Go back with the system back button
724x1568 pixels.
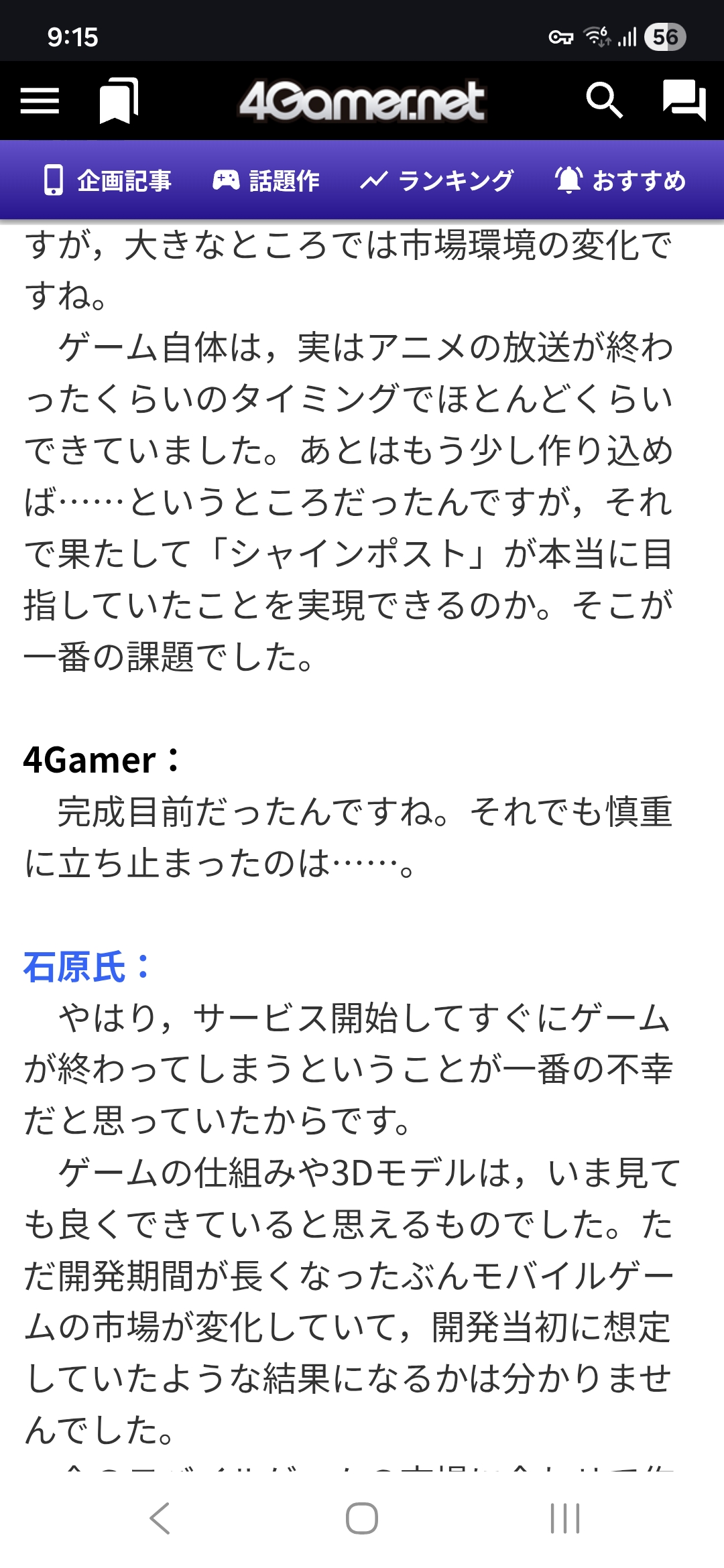(160, 1518)
